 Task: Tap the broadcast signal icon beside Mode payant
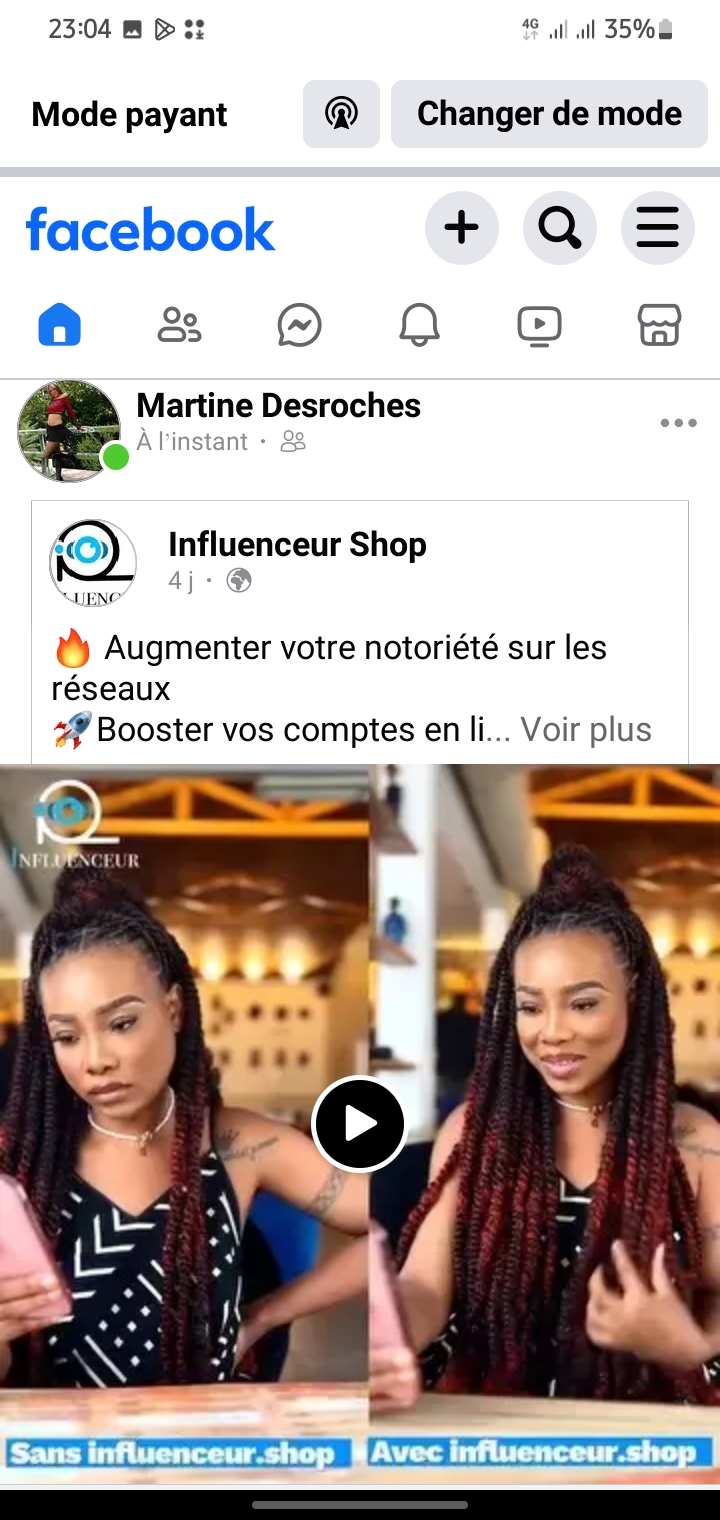pyautogui.click(x=341, y=114)
